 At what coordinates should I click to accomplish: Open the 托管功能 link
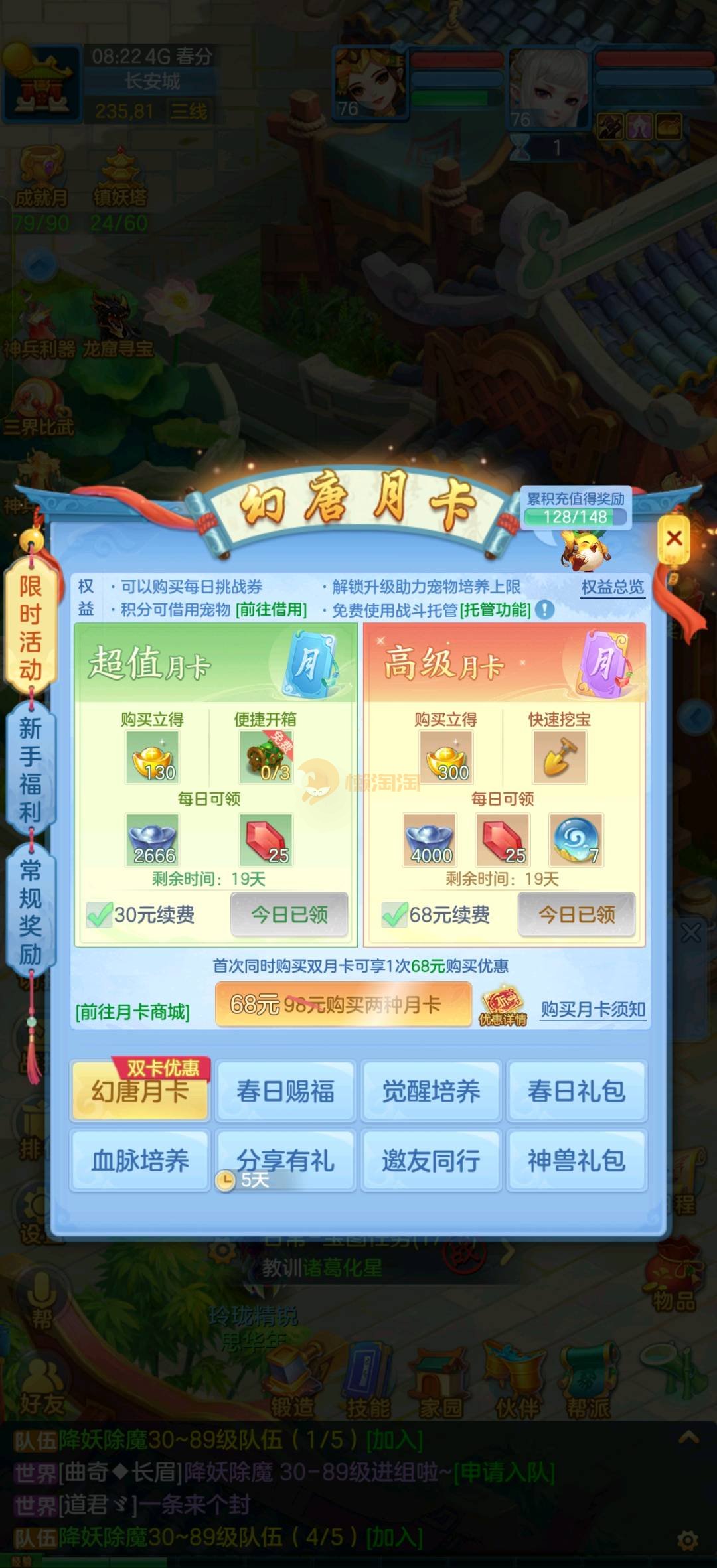tap(495, 610)
